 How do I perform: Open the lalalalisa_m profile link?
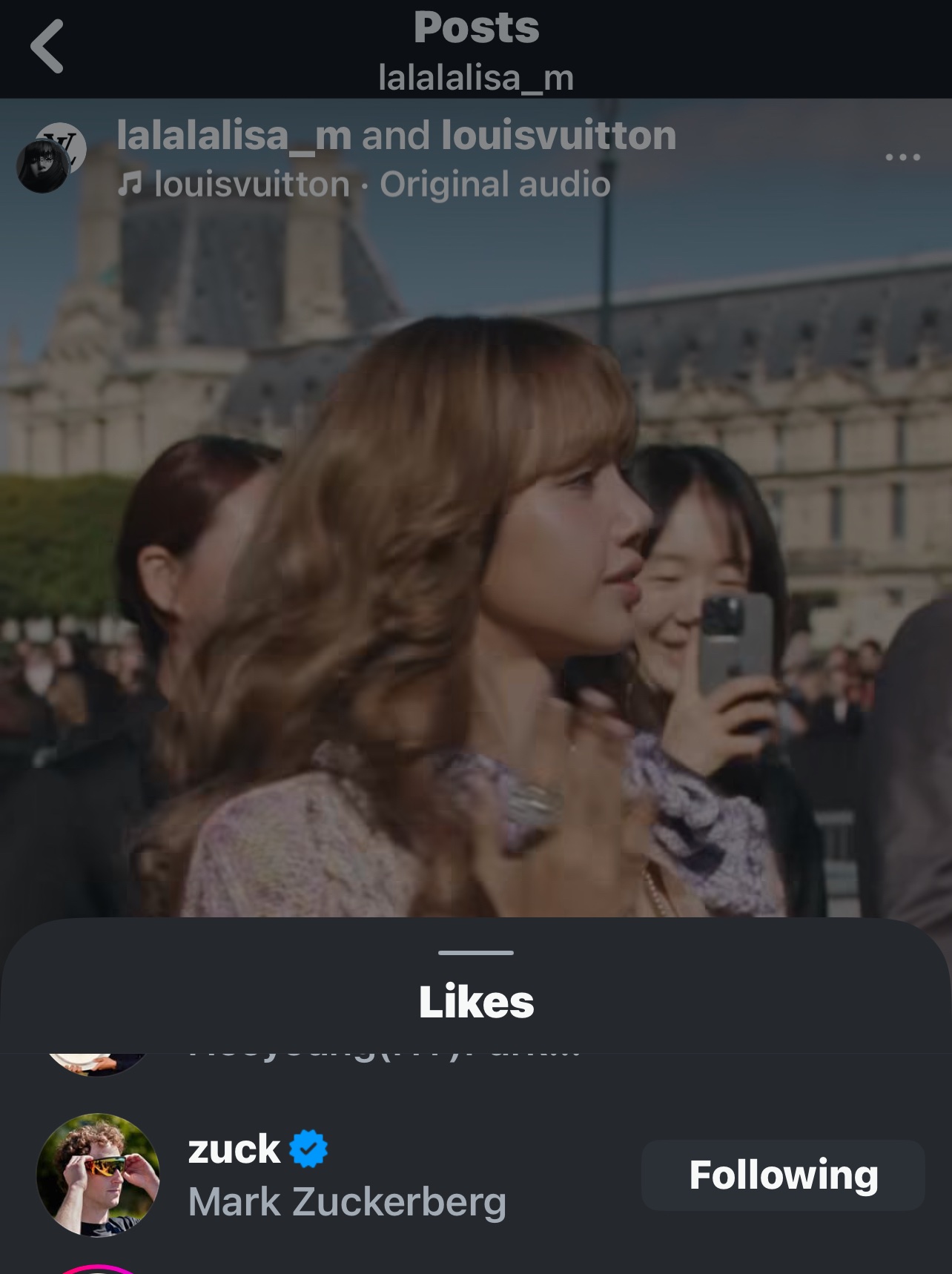(x=234, y=136)
